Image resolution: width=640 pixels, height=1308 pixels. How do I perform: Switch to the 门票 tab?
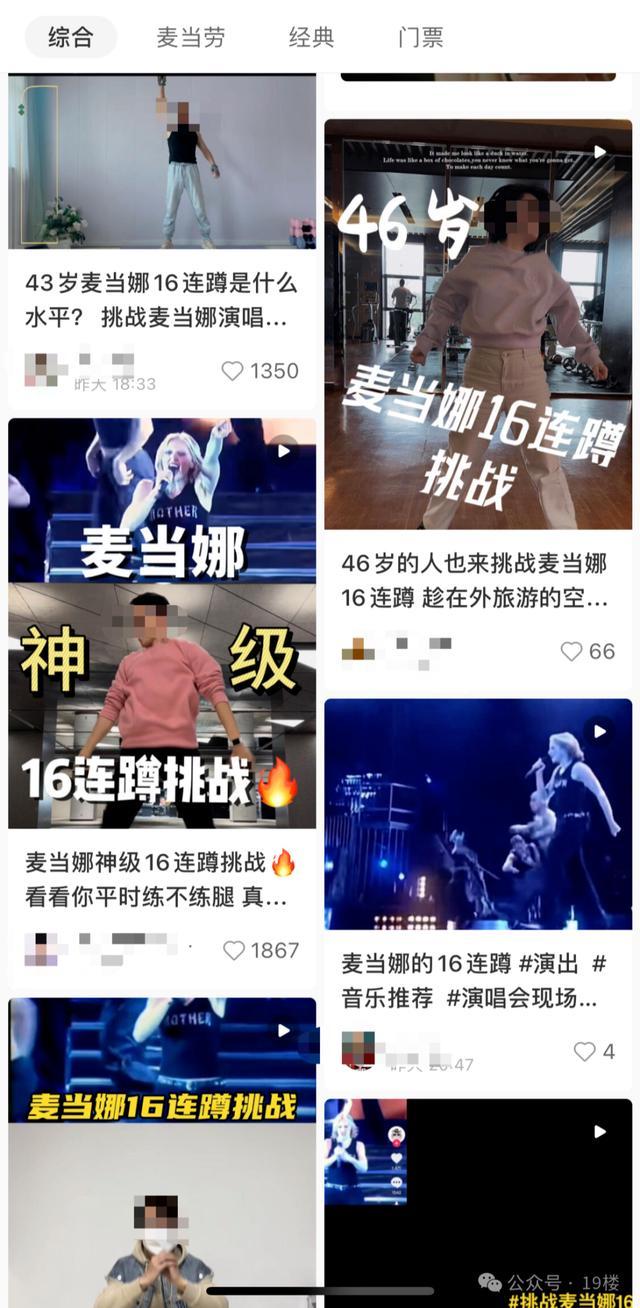point(420,38)
